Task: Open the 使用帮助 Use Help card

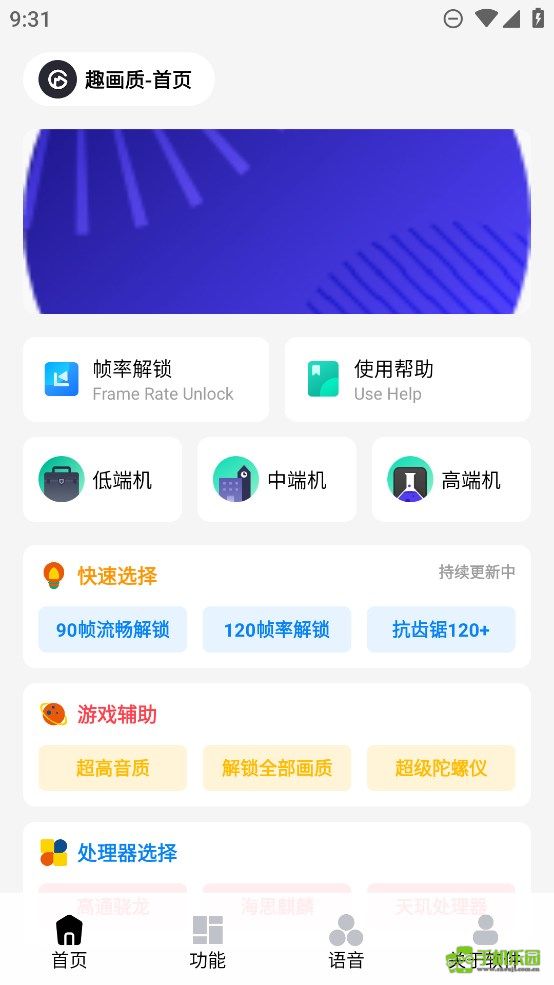Action: click(408, 379)
